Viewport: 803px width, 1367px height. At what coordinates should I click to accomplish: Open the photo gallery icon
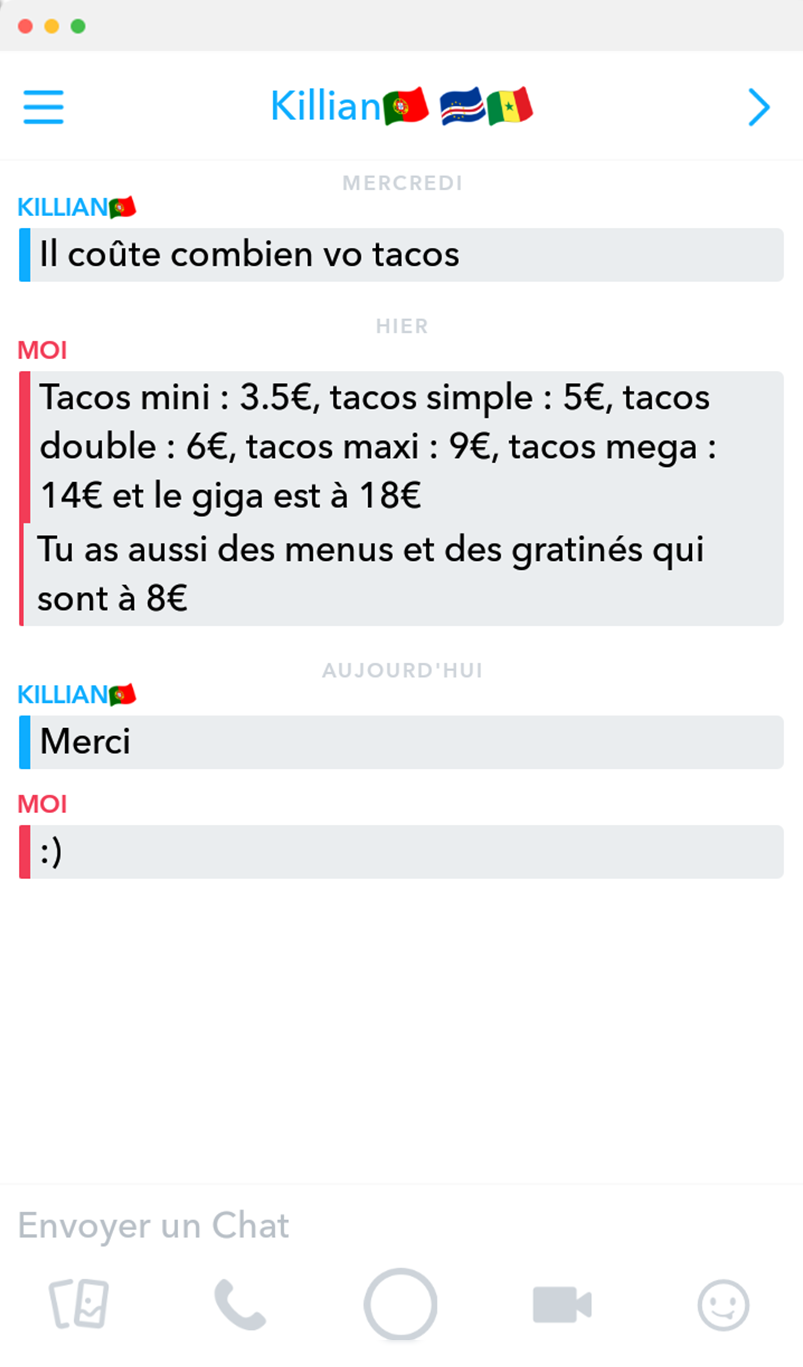[x=79, y=1304]
